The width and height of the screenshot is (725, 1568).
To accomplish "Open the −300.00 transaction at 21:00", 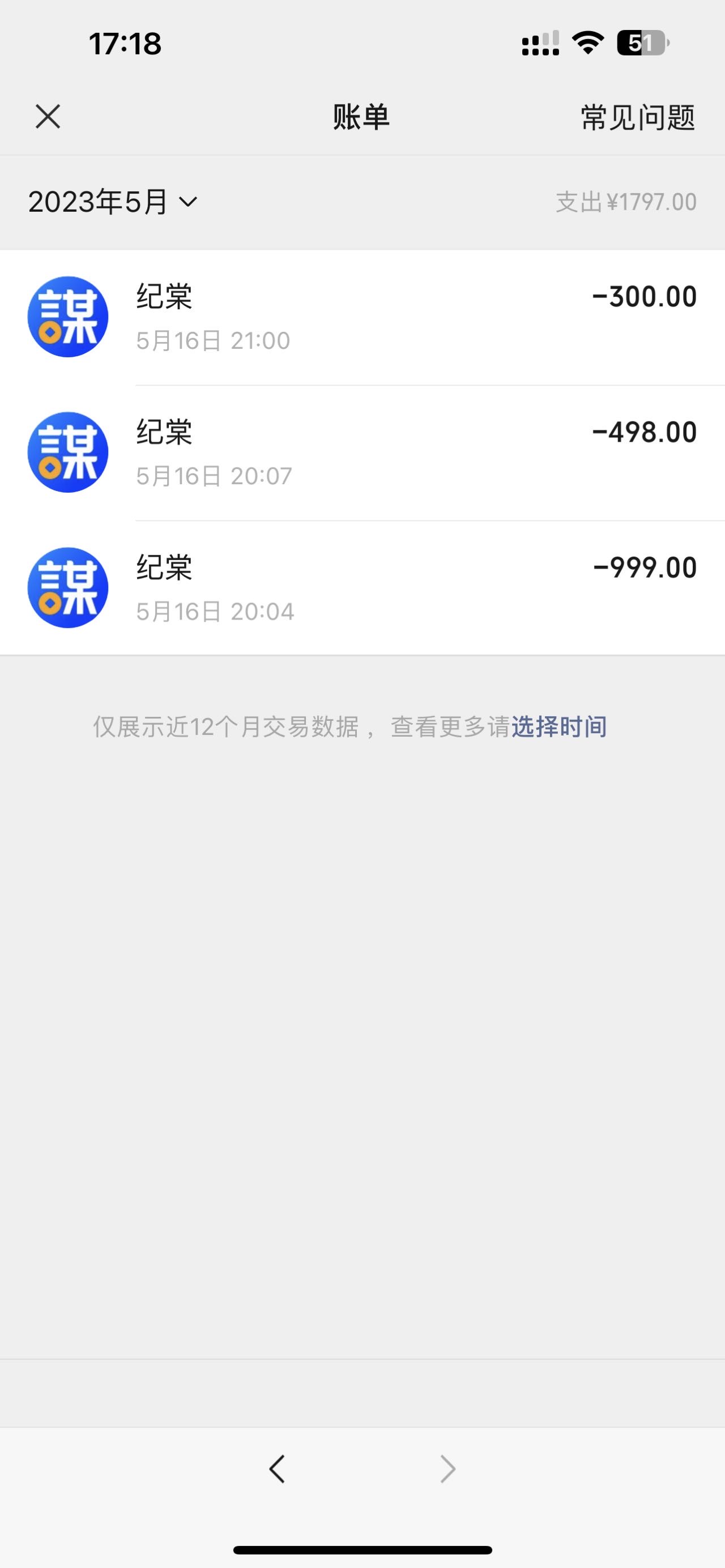I will click(362, 317).
